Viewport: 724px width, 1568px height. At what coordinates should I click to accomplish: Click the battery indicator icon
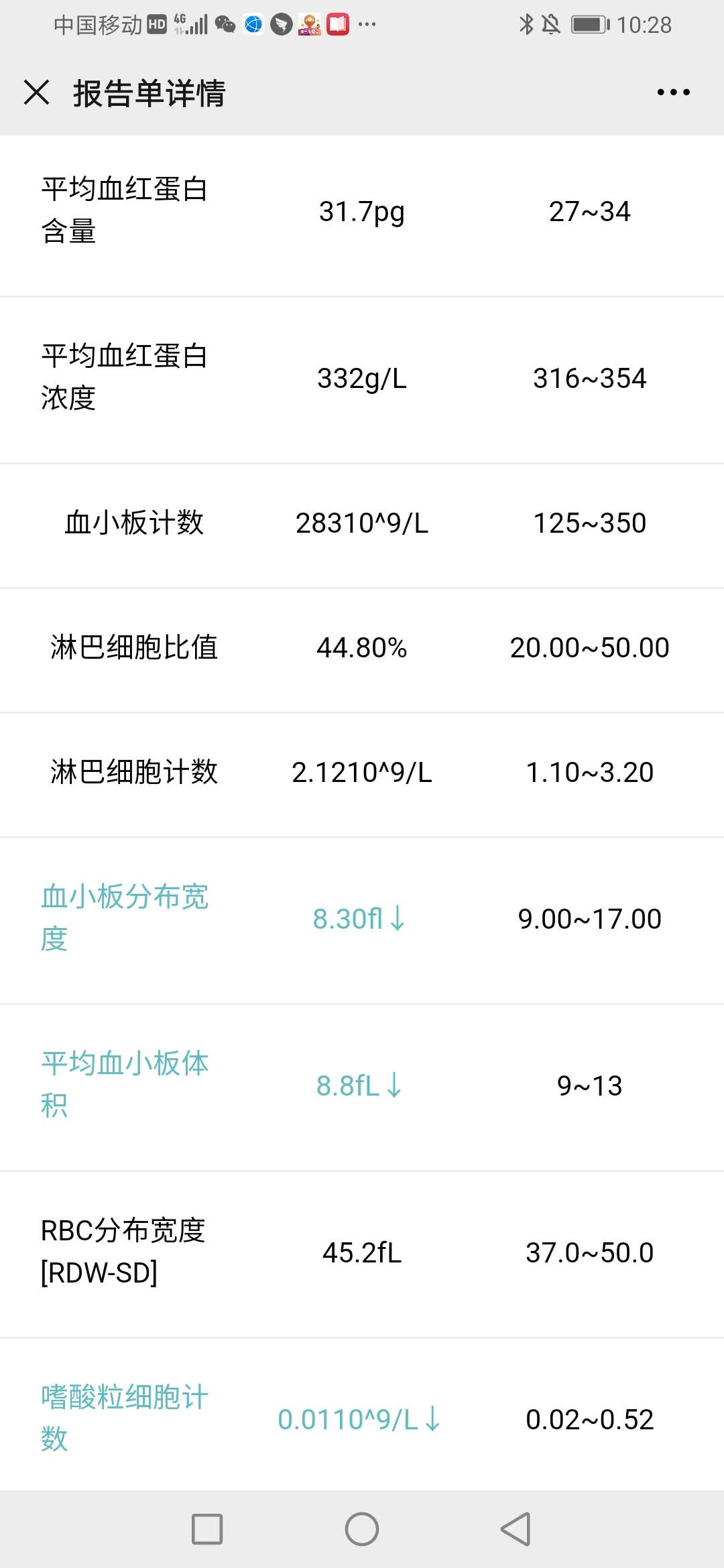[x=589, y=25]
